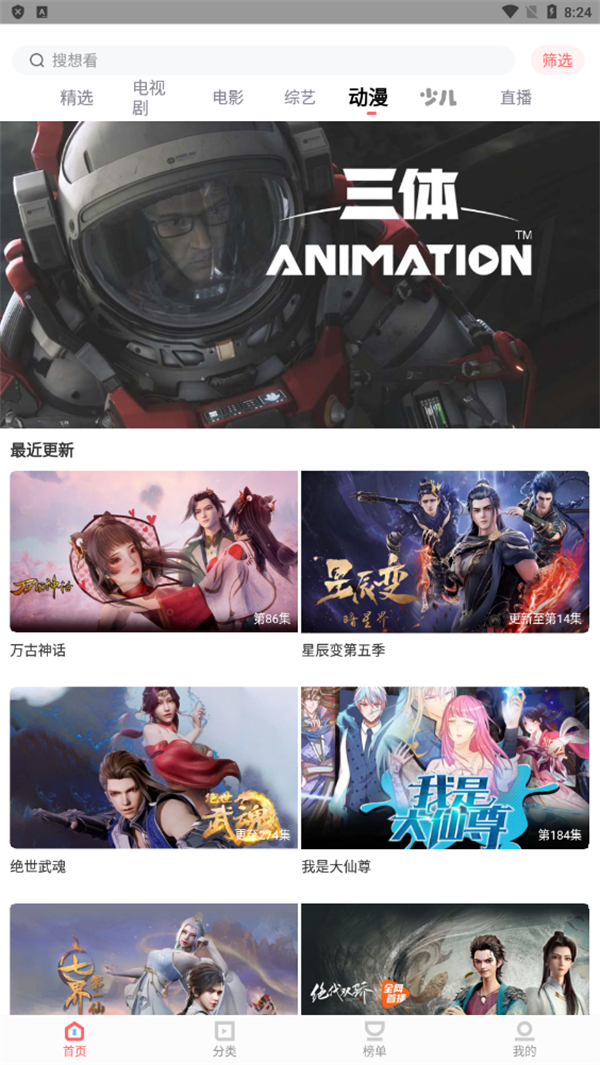Go to 我的 in bottom navigation
Image resolution: width=600 pixels, height=1065 pixels.
click(524, 1039)
